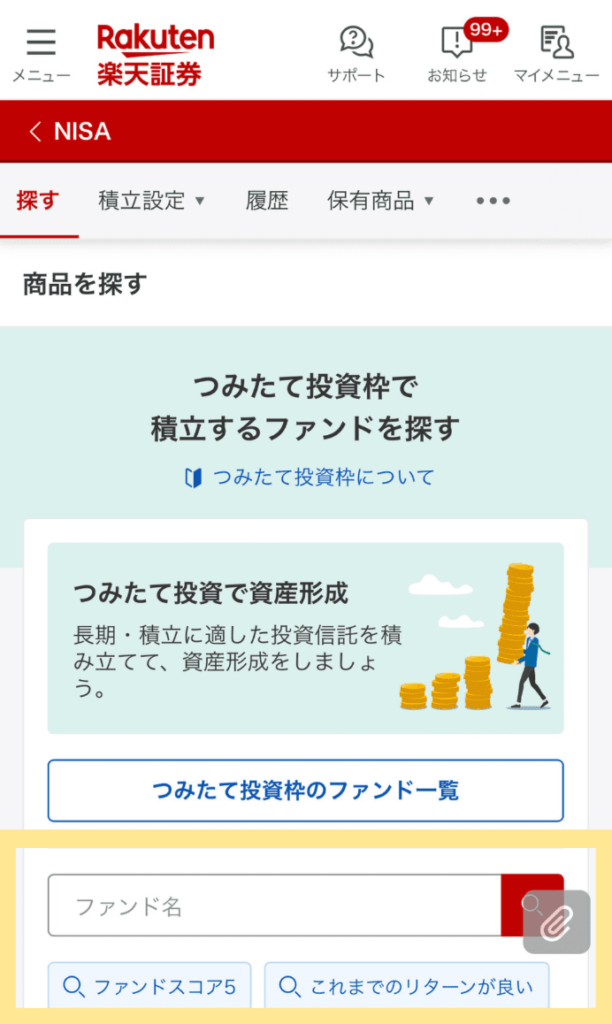Screen dimensions: 612x1024
Task: Show more tabs via three dots
Action: (493, 200)
